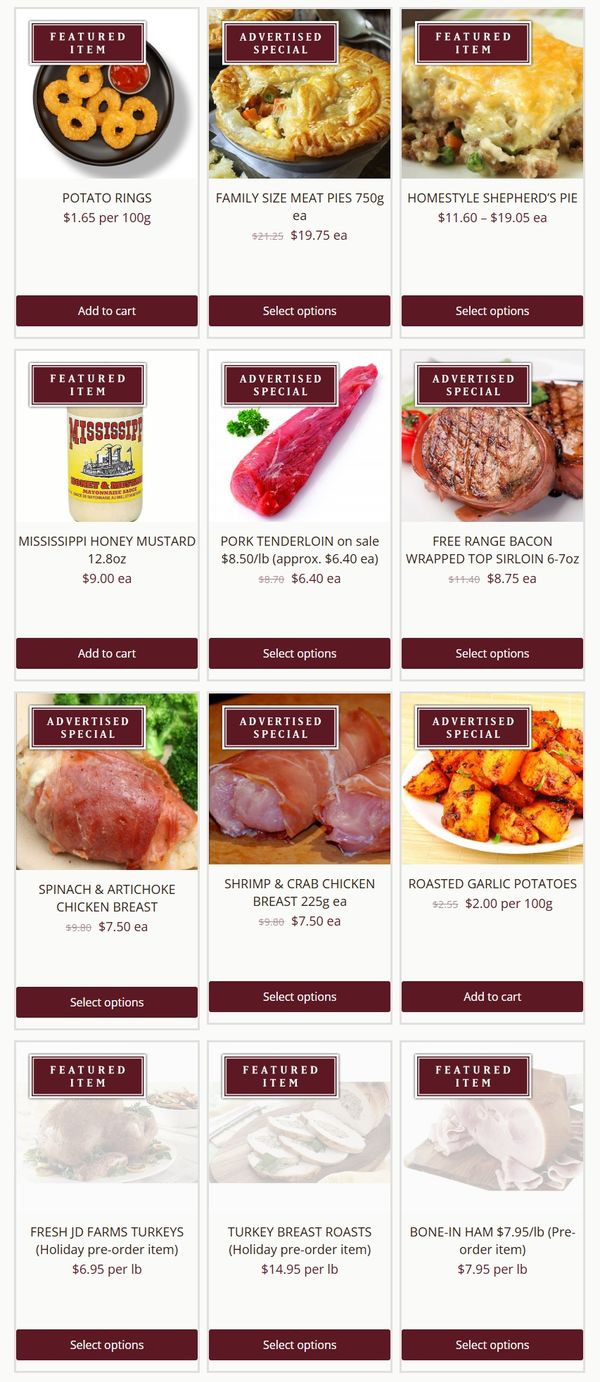Select options for Bone-In Ham
This screenshot has width=600, height=1382.
pyautogui.click(x=492, y=1345)
